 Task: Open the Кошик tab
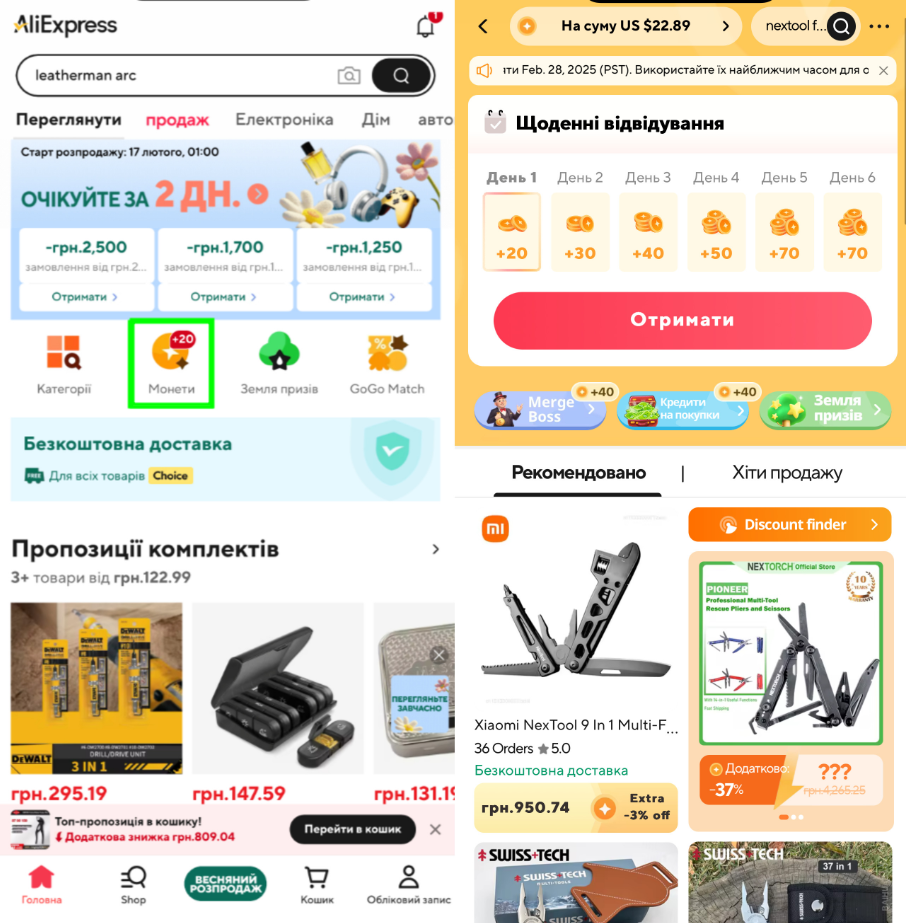[x=317, y=884]
